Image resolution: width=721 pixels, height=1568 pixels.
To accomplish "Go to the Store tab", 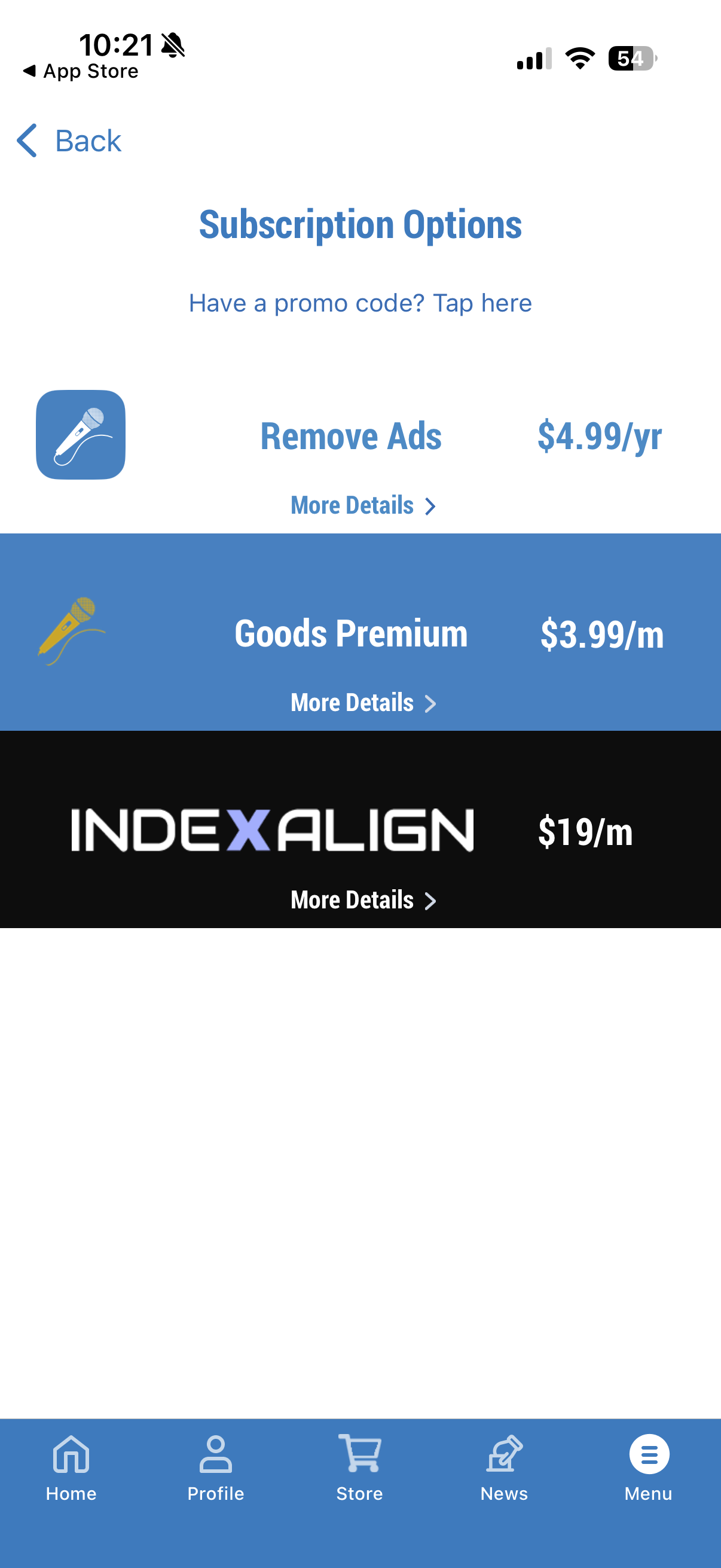I will (x=359, y=1468).
